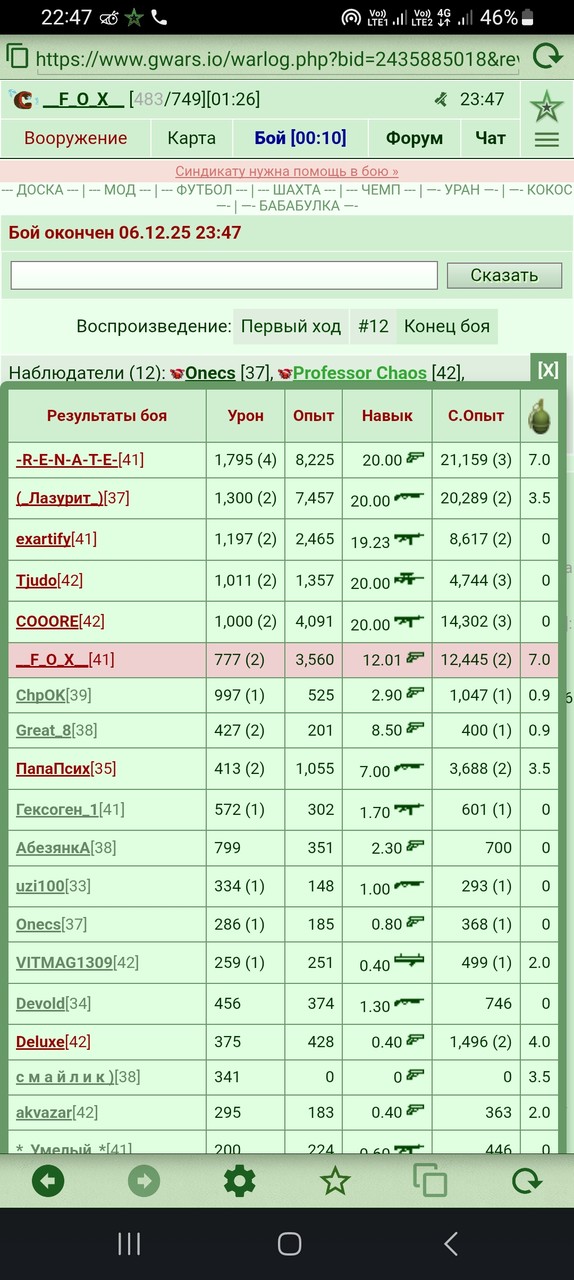
Task: Open Deluxe player profile
Action: point(41,1041)
